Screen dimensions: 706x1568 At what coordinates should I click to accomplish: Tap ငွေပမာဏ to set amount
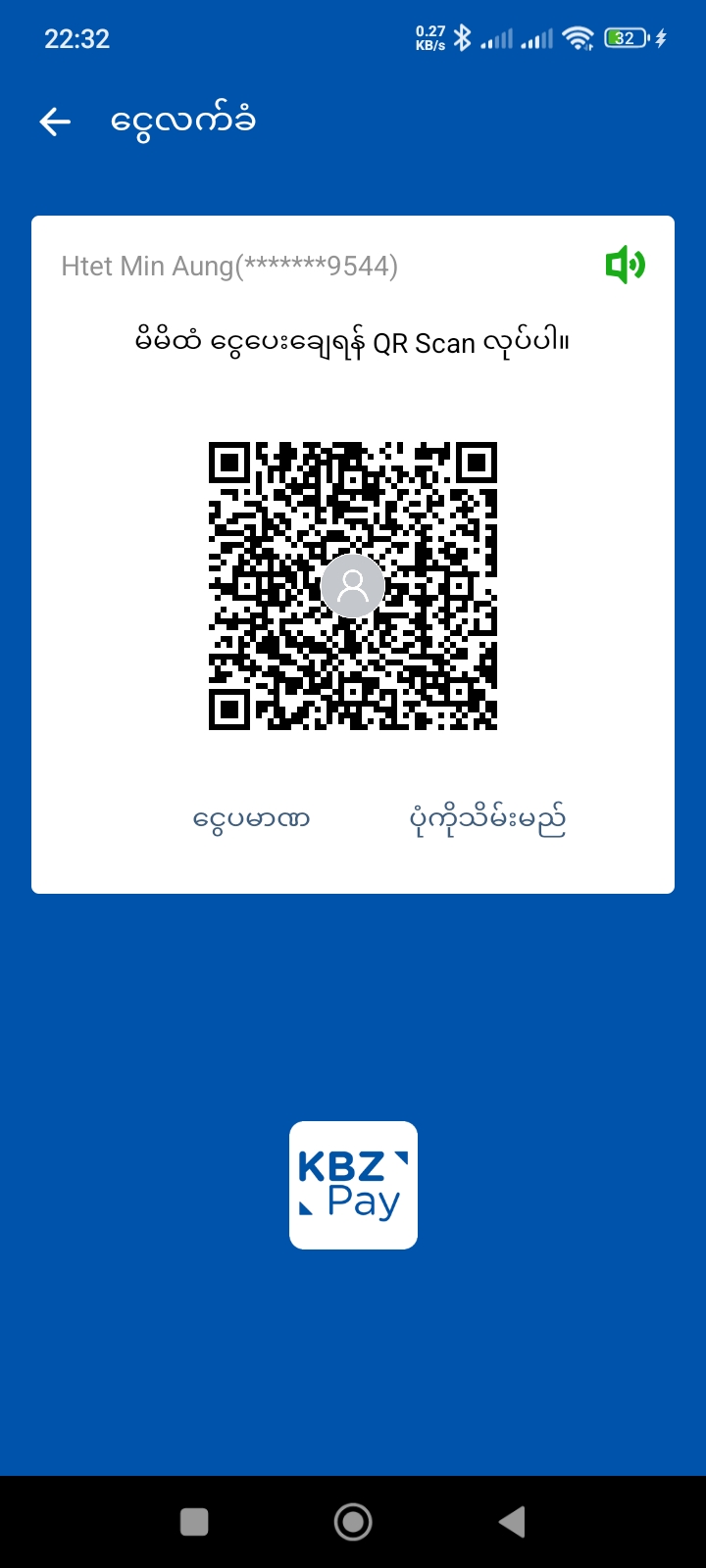pyautogui.click(x=251, y=819)
